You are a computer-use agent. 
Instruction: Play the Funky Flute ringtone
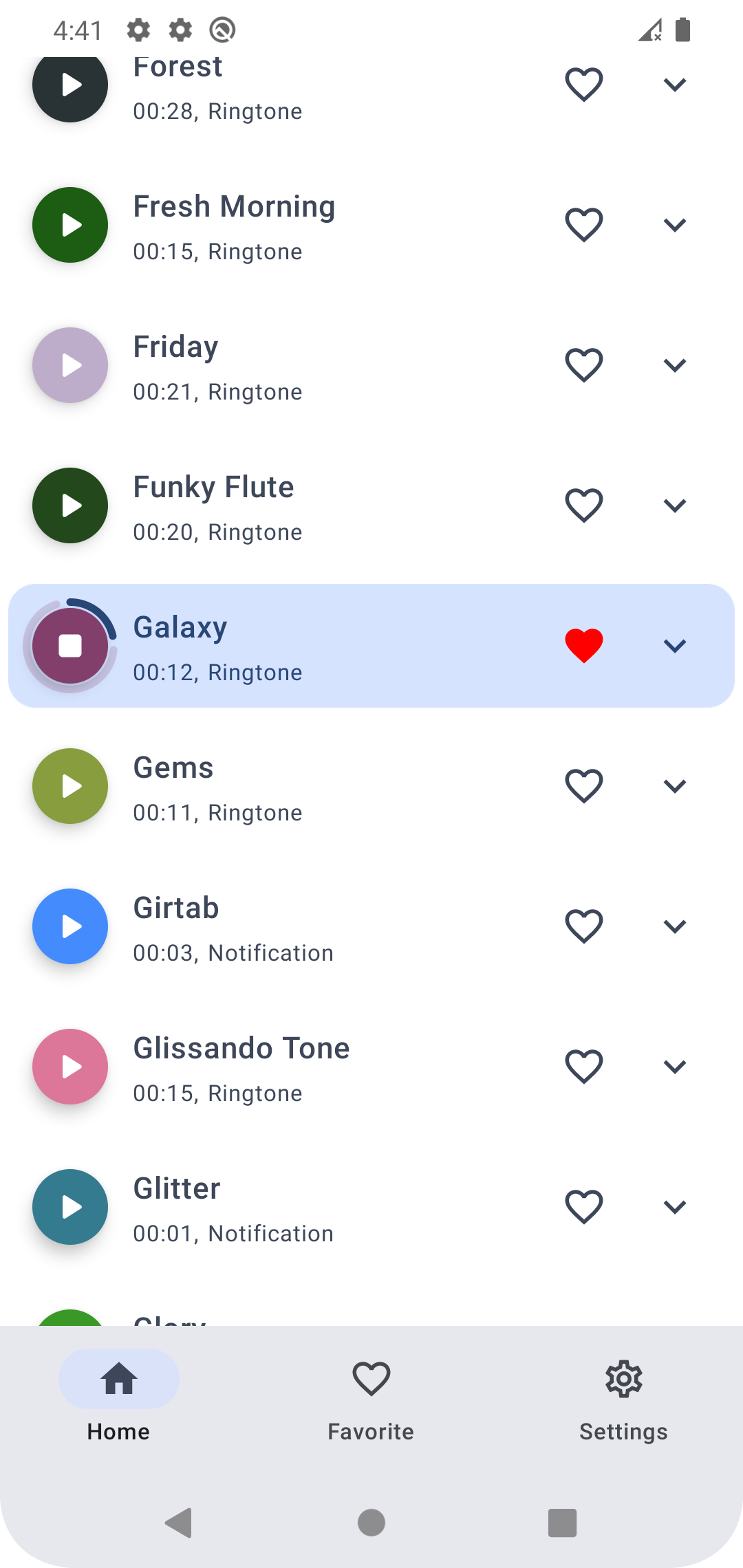(69, 505)
